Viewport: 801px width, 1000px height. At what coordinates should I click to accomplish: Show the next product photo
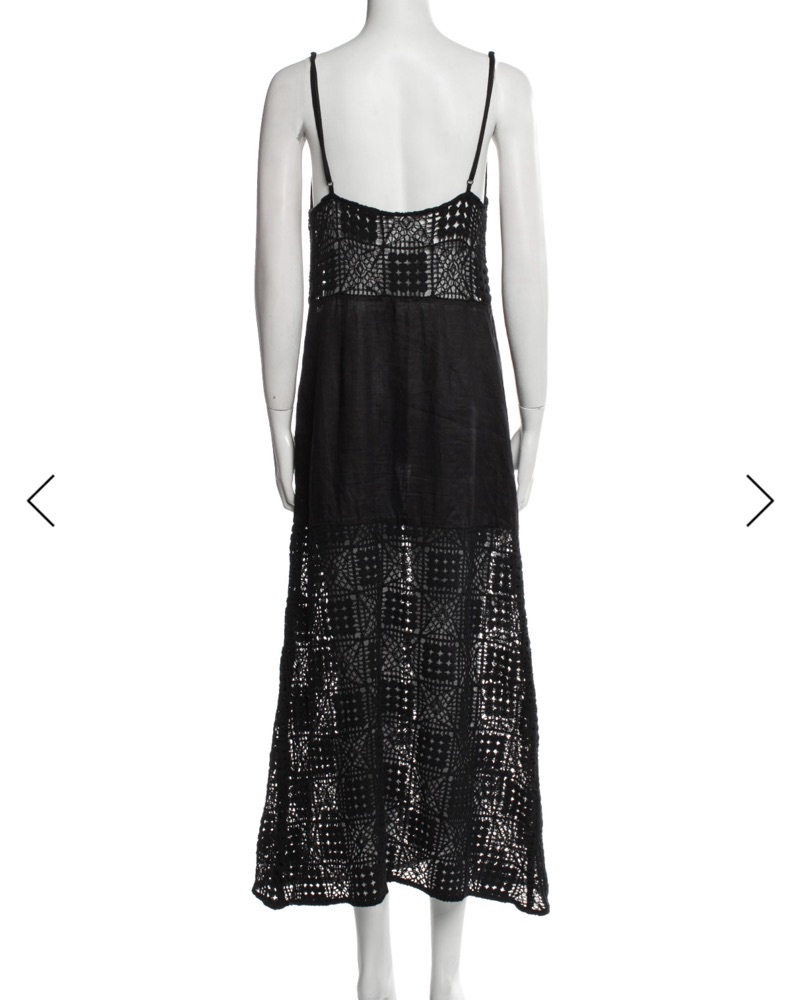(x=759, y=500)
